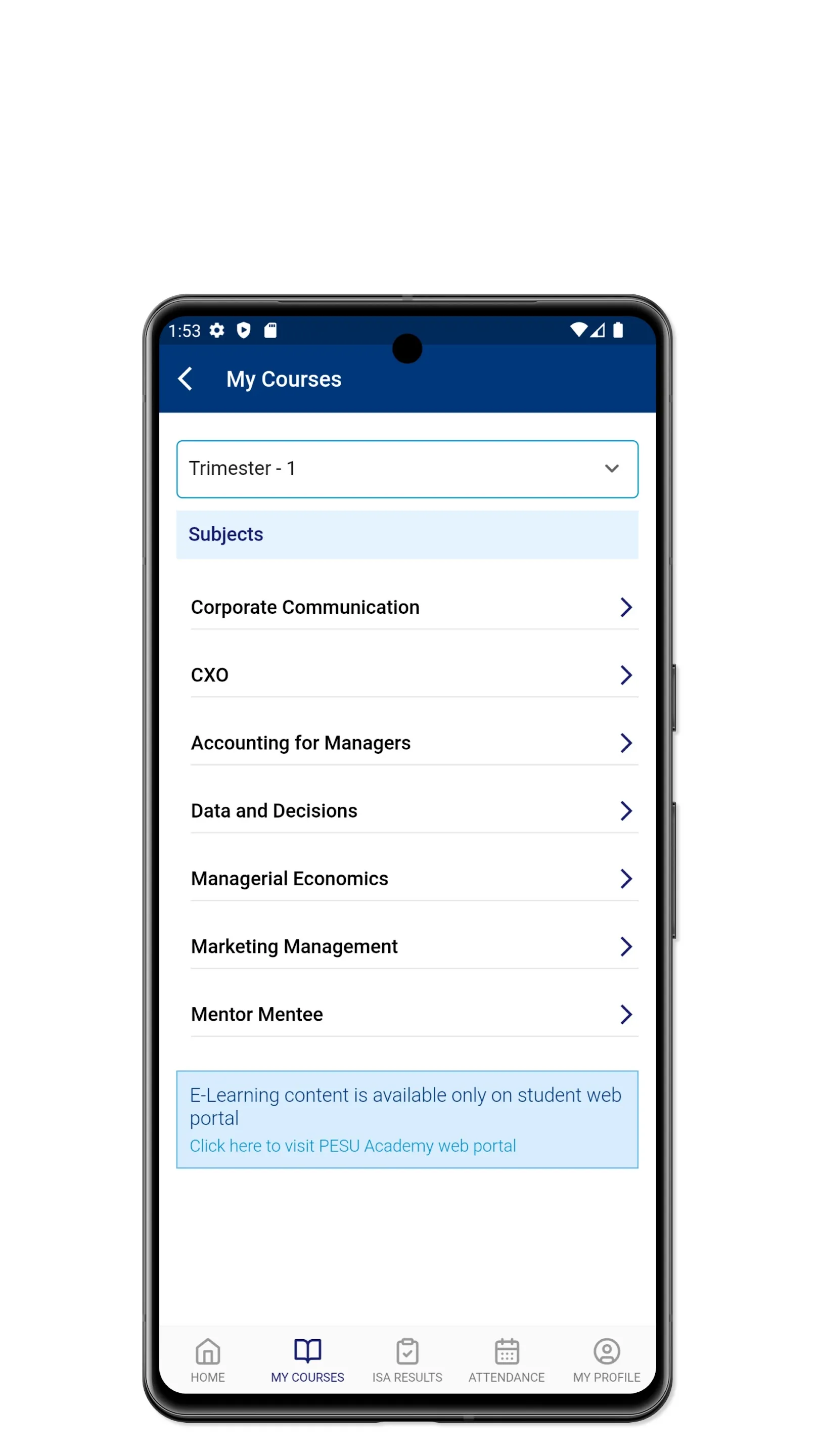Expand the Trimester - 1 dropdown
This screenshot has width=819, height=1456.
click(x=407, y=469)
